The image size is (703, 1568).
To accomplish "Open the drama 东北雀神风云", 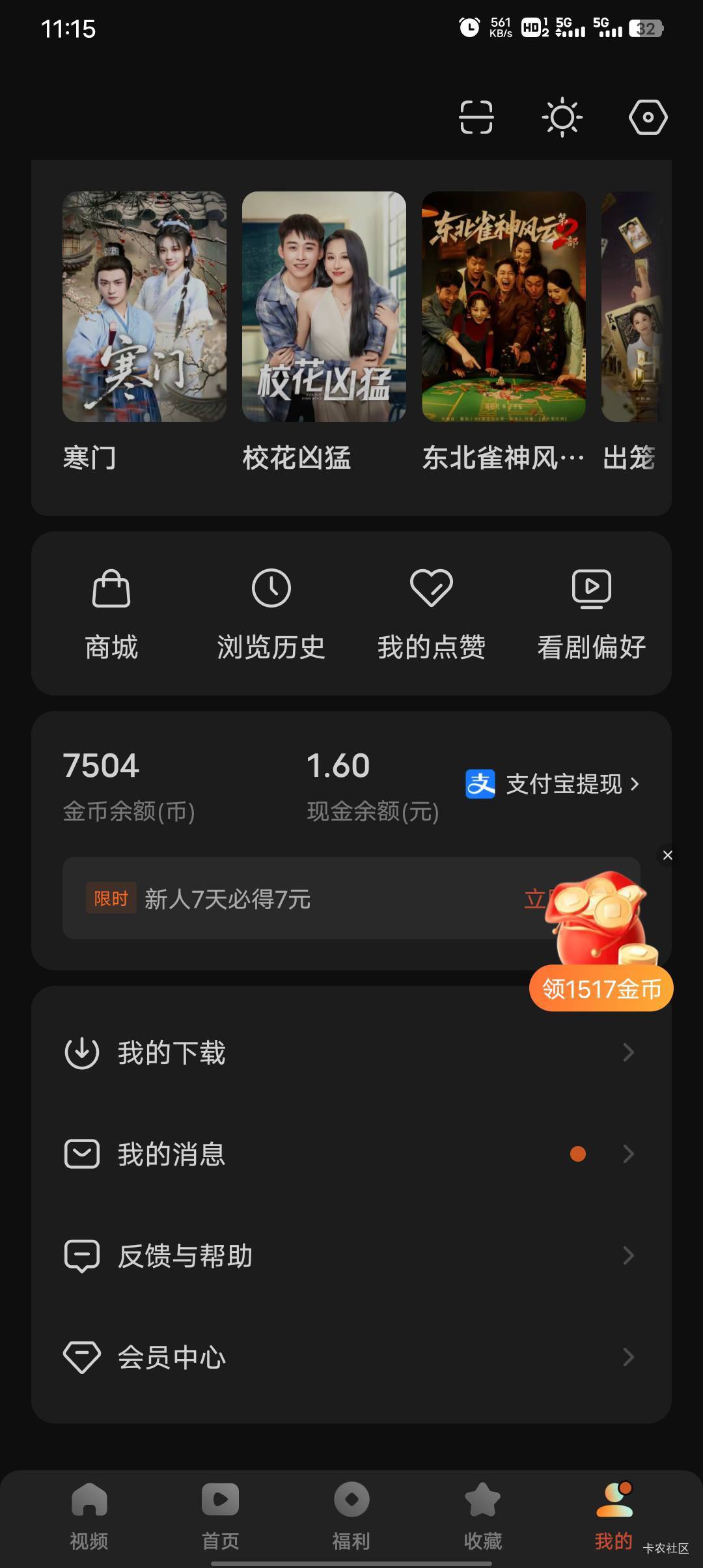I will (x=504, y=307).
